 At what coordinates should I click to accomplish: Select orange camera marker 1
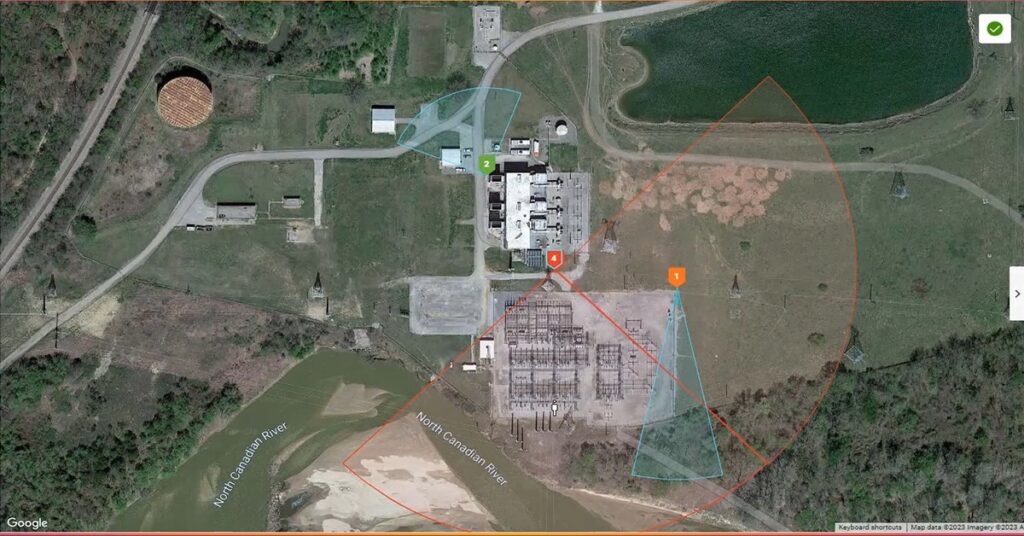677,276
